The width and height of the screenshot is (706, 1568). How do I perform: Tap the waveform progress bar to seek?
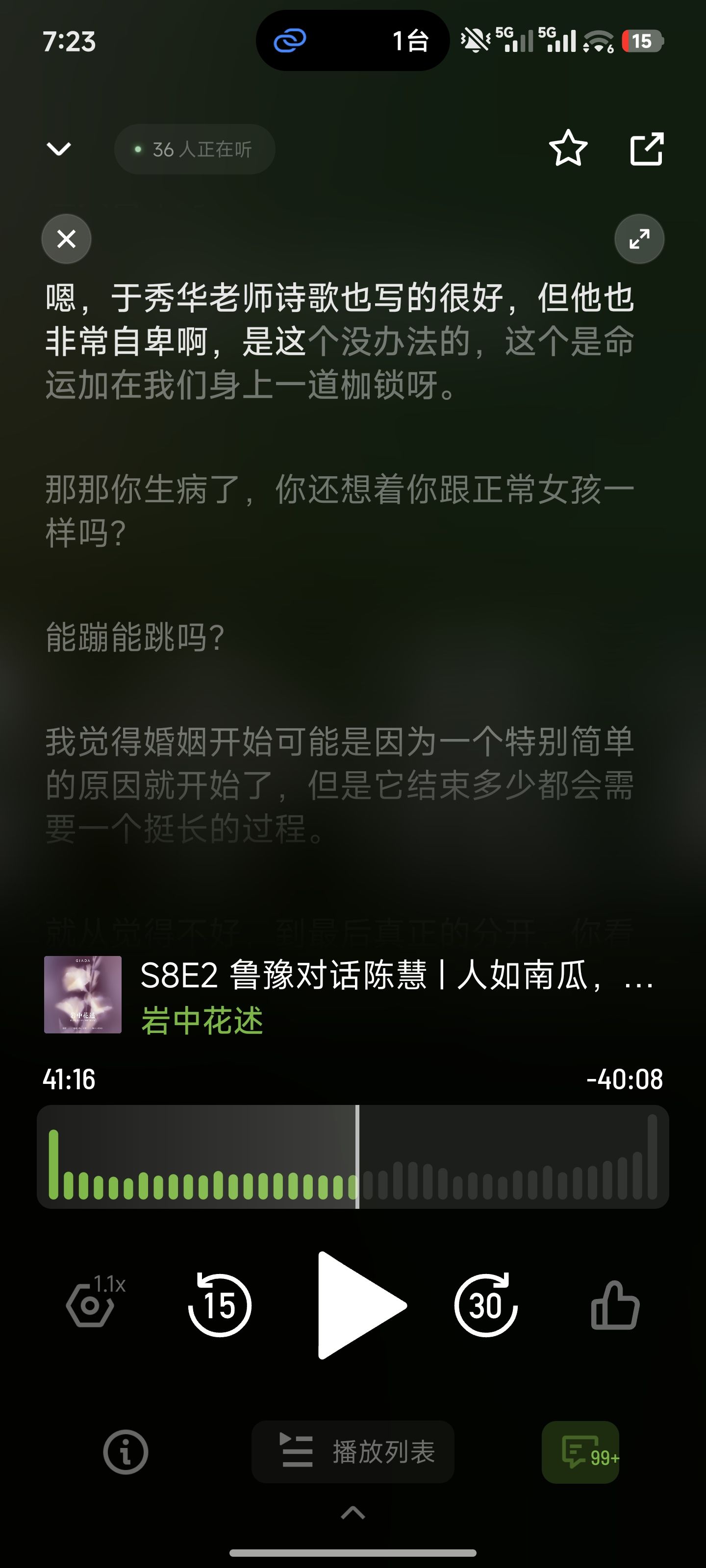(353, 1156)
